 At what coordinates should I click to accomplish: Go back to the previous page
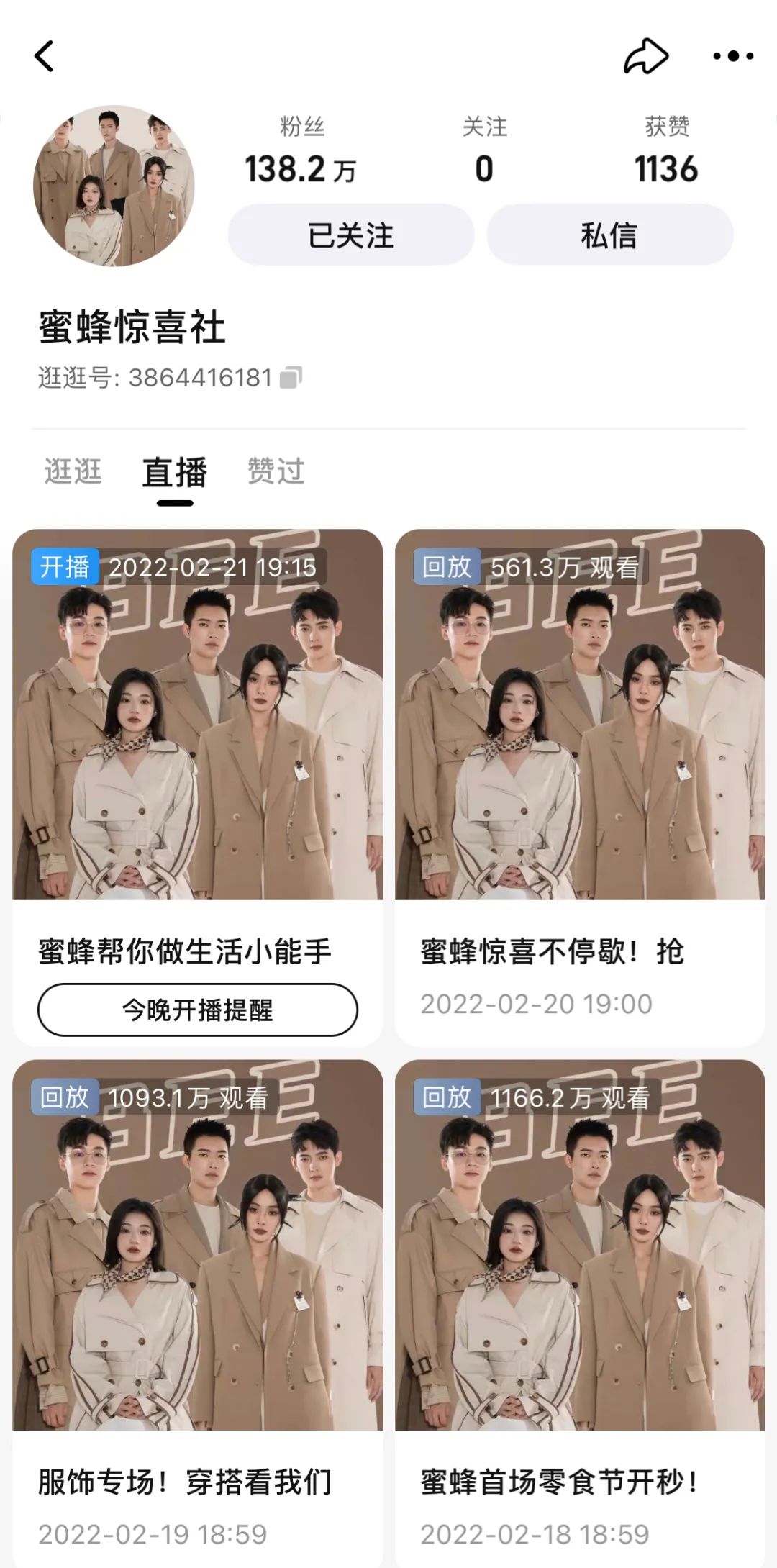point(44,56)
